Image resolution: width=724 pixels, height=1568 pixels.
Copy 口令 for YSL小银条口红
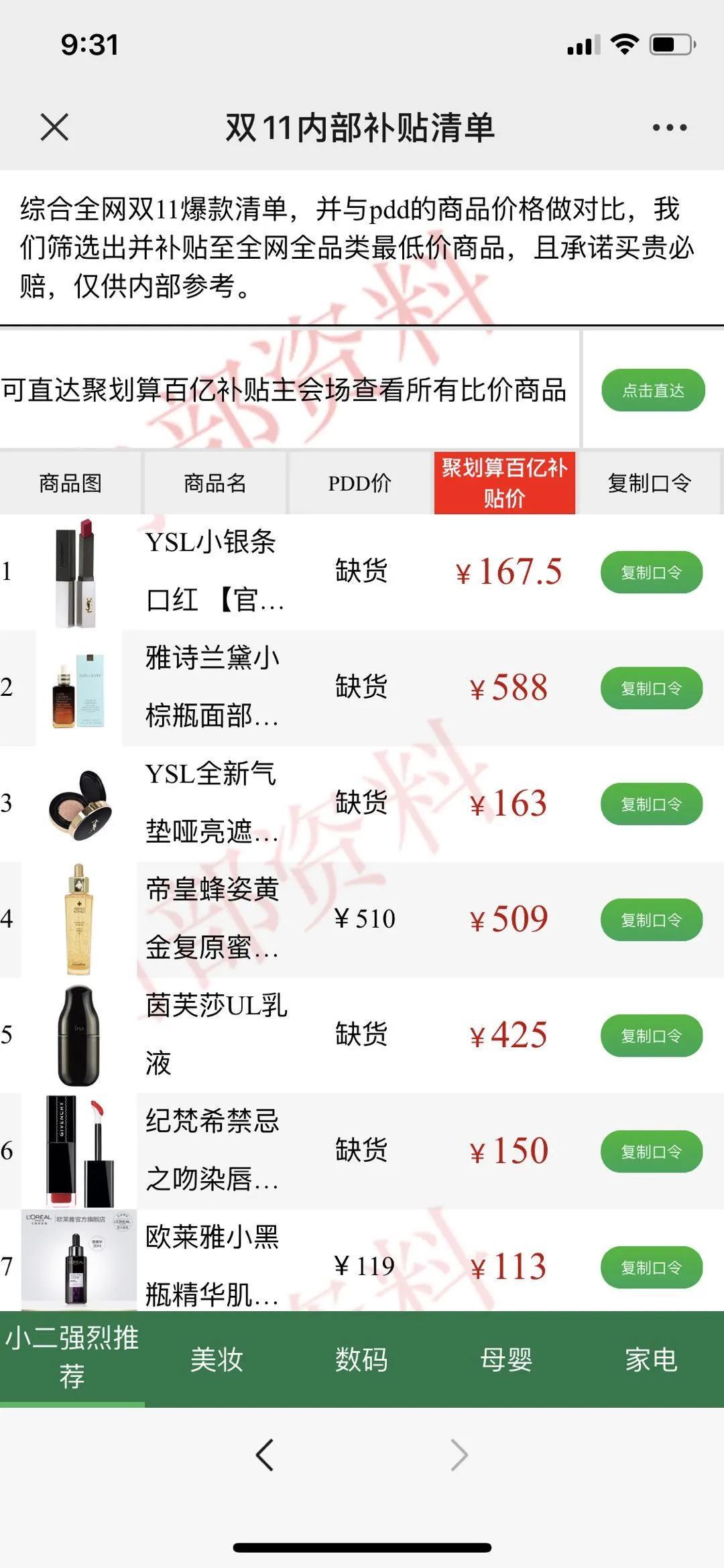click(x=651, y=572)
